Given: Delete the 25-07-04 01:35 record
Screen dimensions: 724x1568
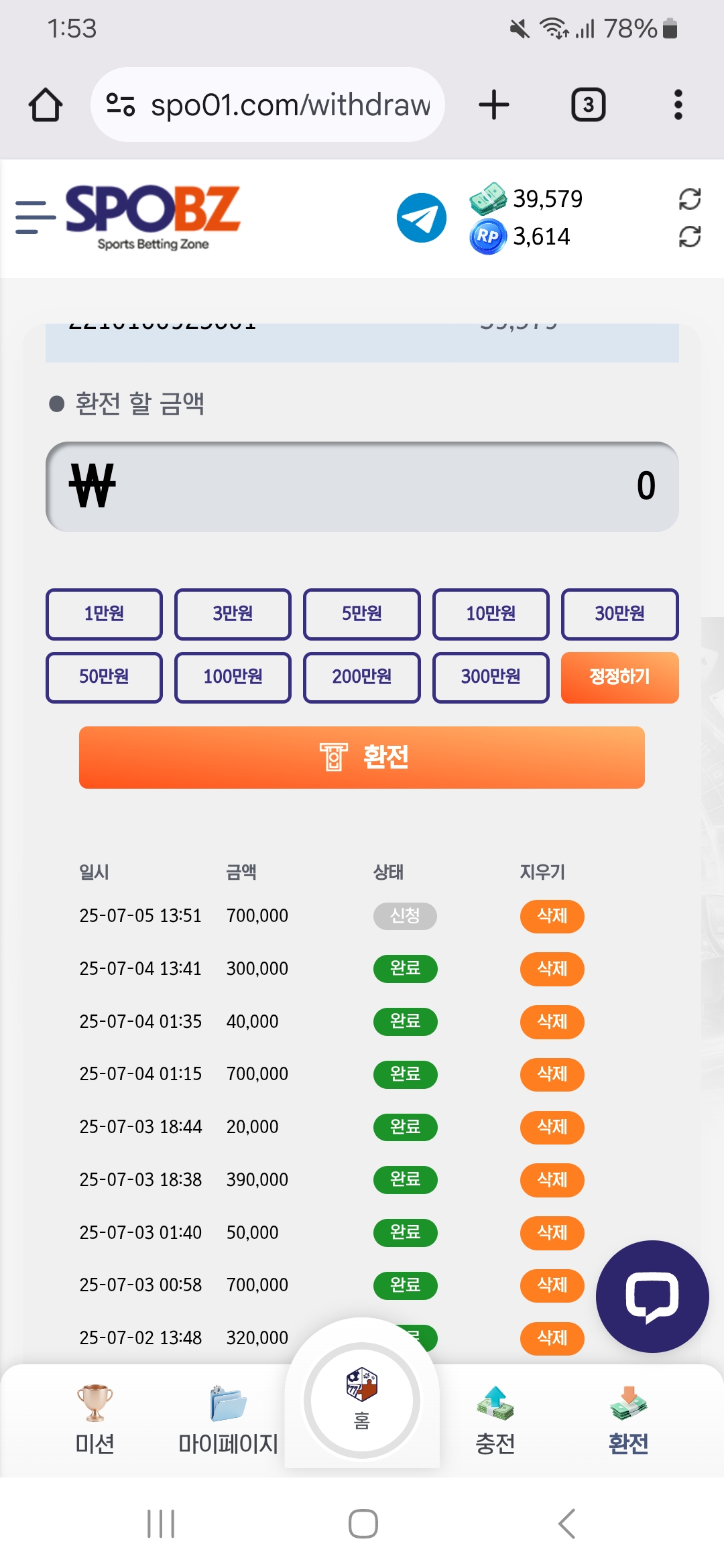Looking at the screenshot, I should (x=552, y=1022).
